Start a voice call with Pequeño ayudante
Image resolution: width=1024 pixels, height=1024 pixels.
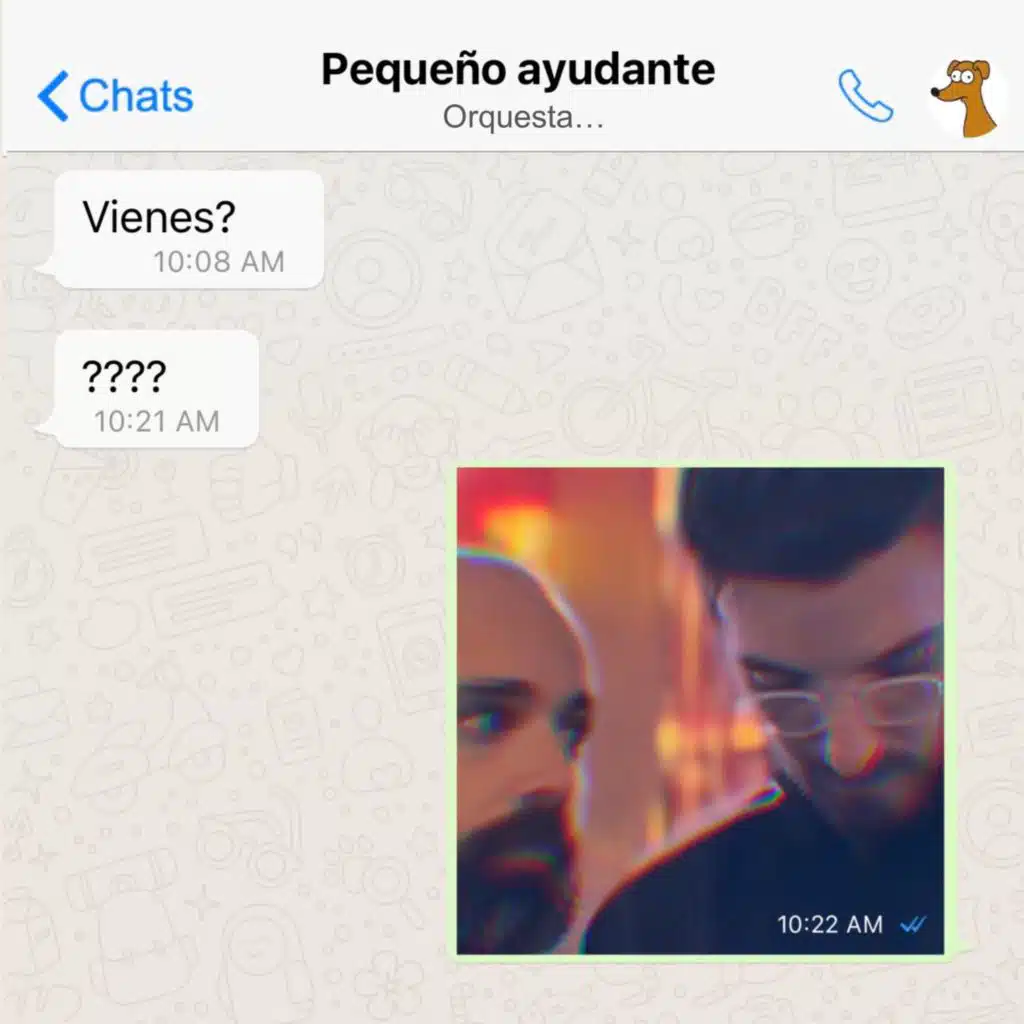pyautogui.click(x=865, y=95)
